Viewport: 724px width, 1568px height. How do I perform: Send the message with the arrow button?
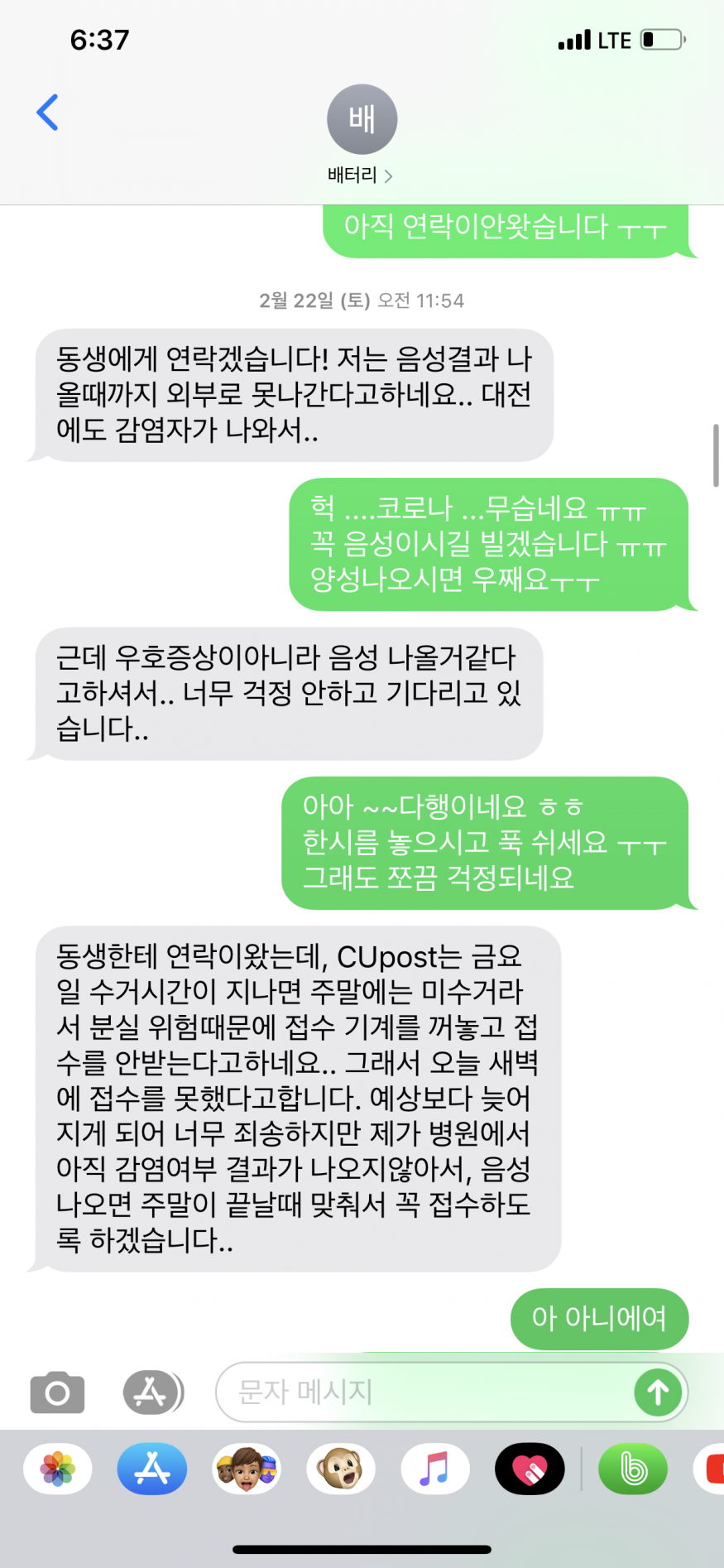click(658, 1392)
